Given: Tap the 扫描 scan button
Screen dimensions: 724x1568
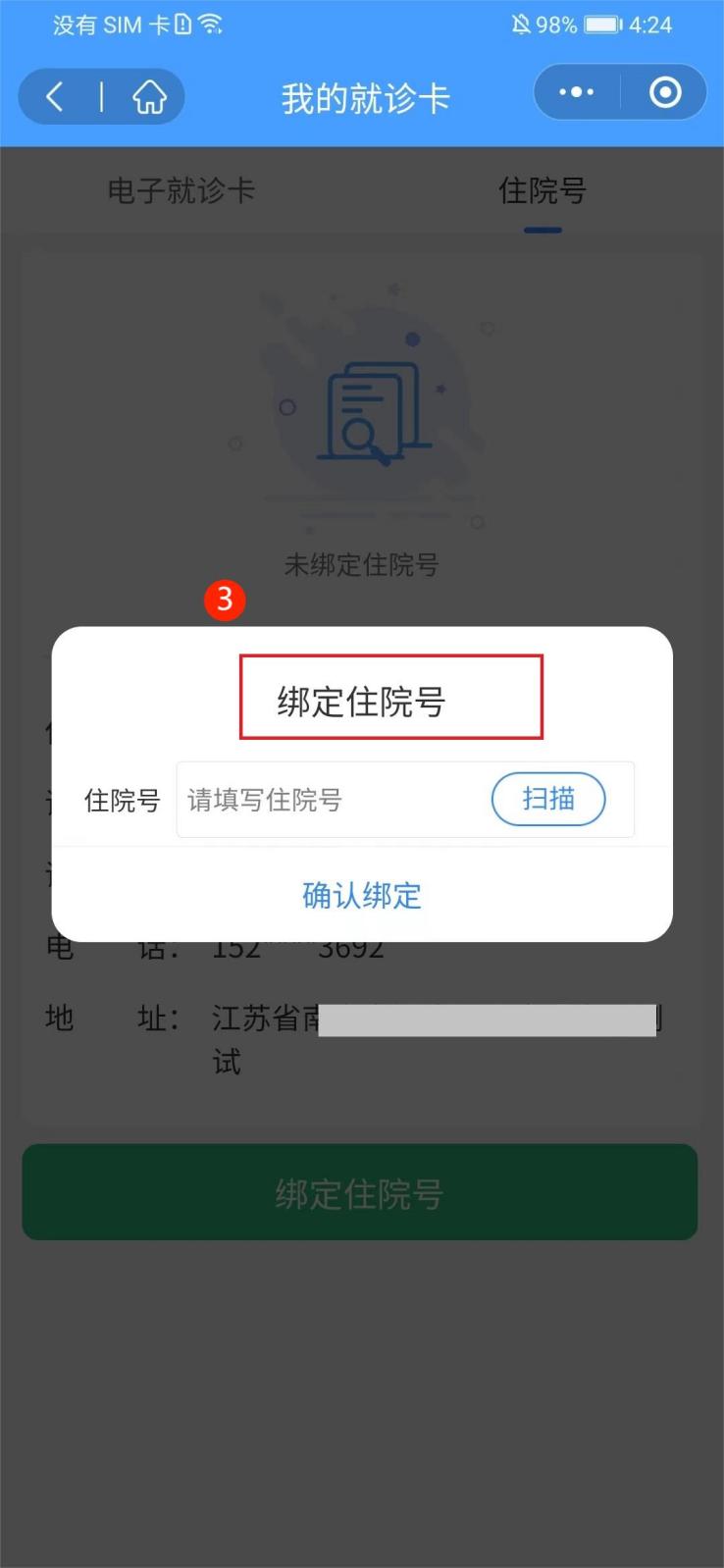Looking at the screenshot, I should tap(547, 799).
